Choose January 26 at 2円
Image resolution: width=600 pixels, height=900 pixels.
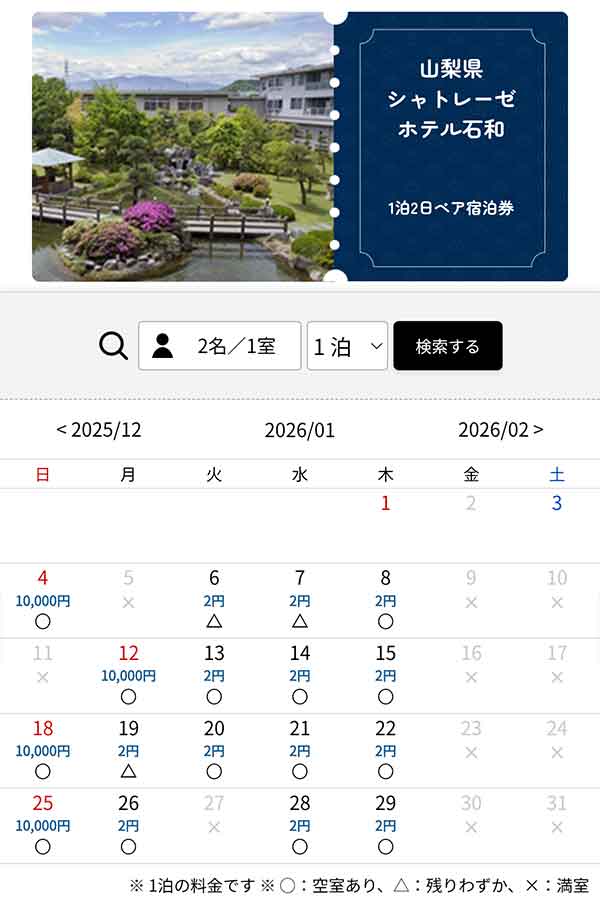[x=128, y=825]
